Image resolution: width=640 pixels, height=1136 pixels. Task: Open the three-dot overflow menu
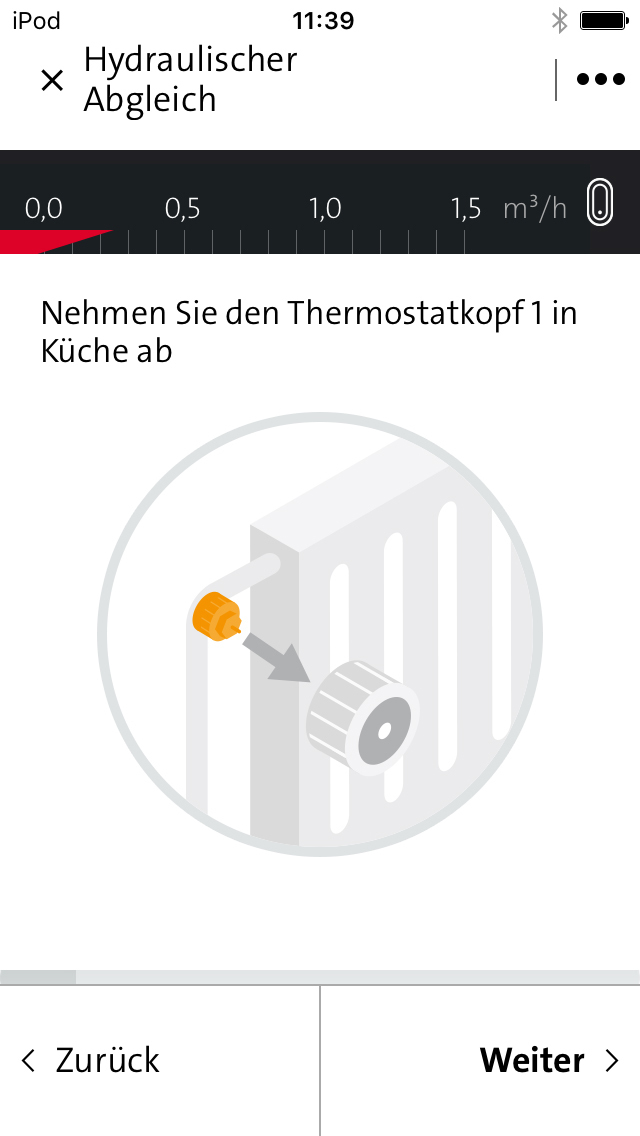coord(600,80)
